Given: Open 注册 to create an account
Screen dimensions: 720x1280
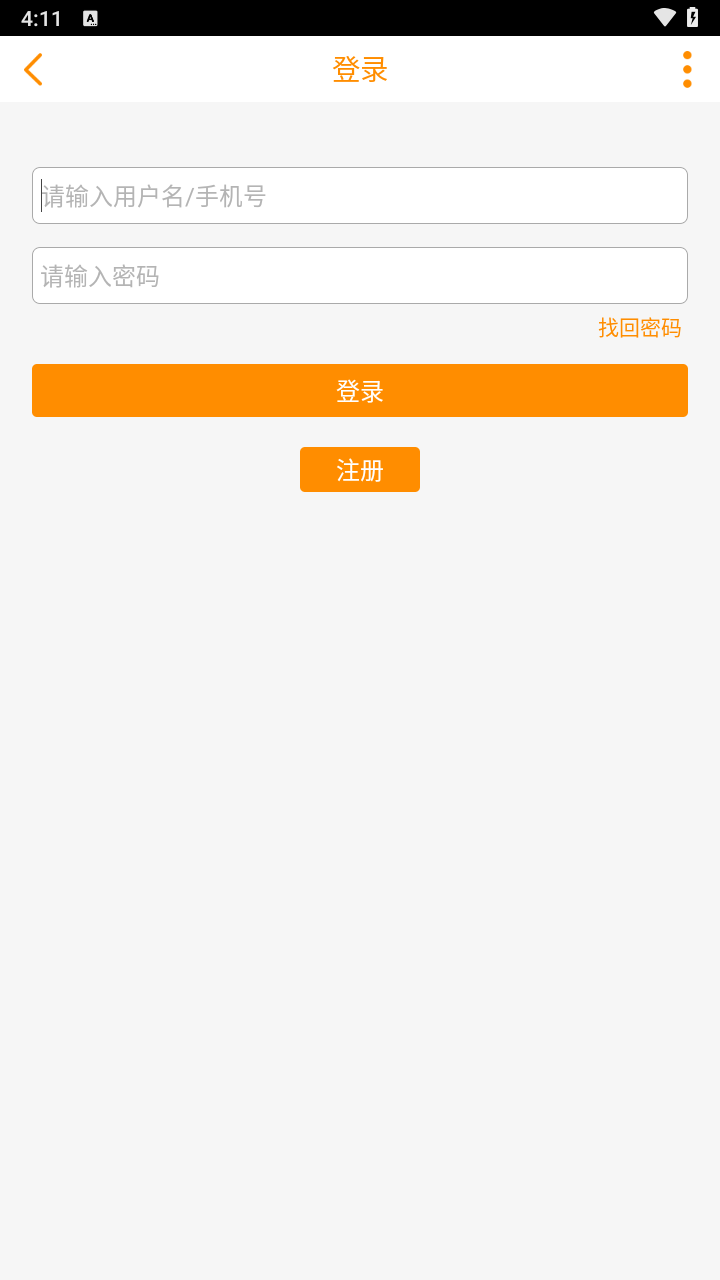Looking at the screenshot, I should pyautogui.click(x=360, y=470).
